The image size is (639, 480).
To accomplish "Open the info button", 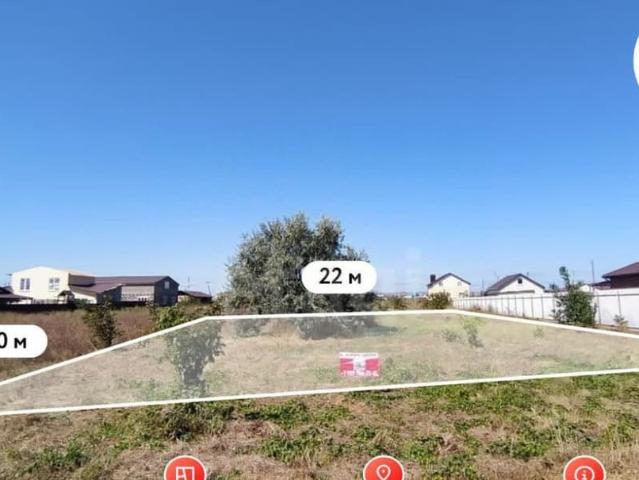I will [x=584, y=471].
